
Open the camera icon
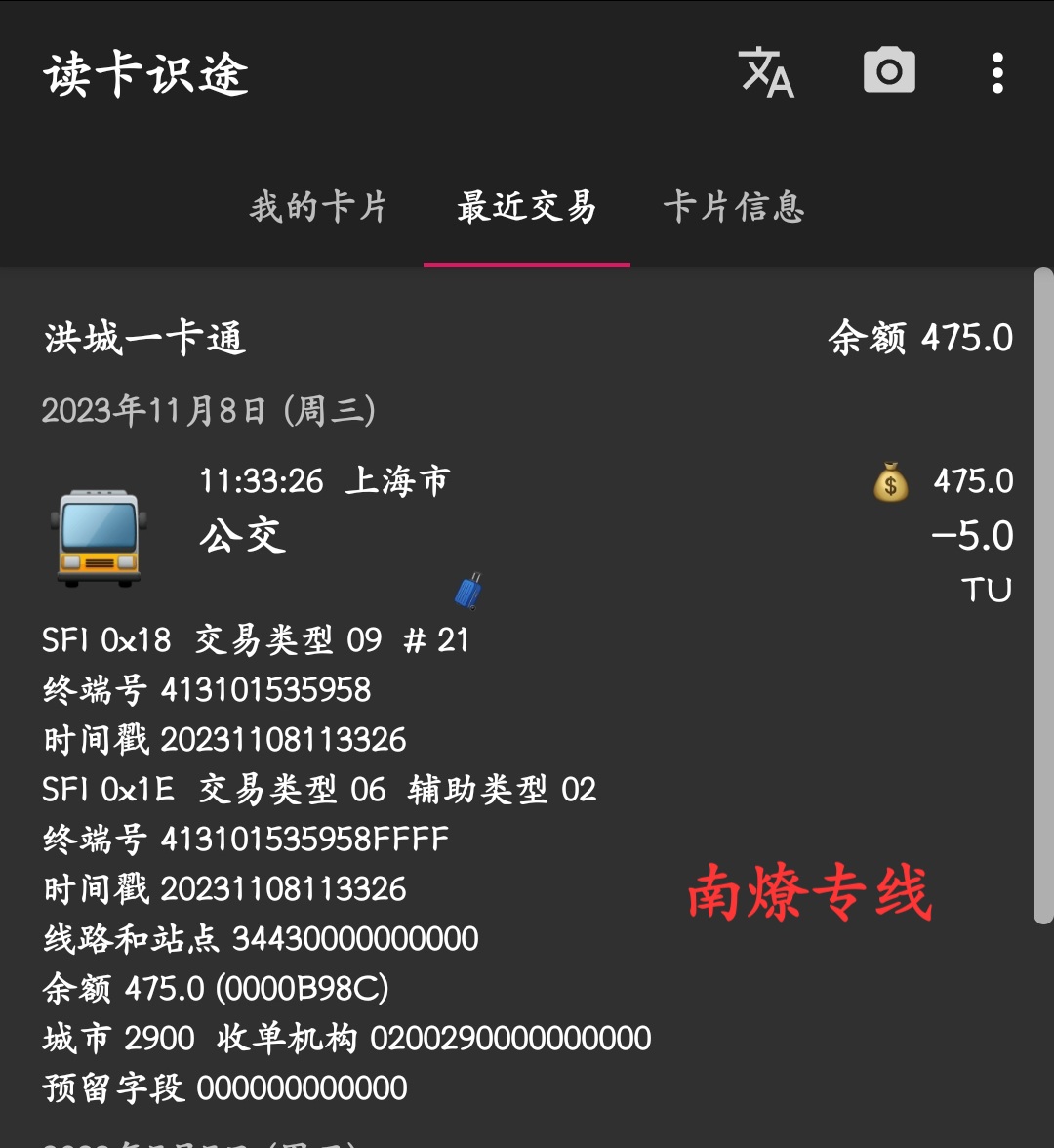coord(889,71)
